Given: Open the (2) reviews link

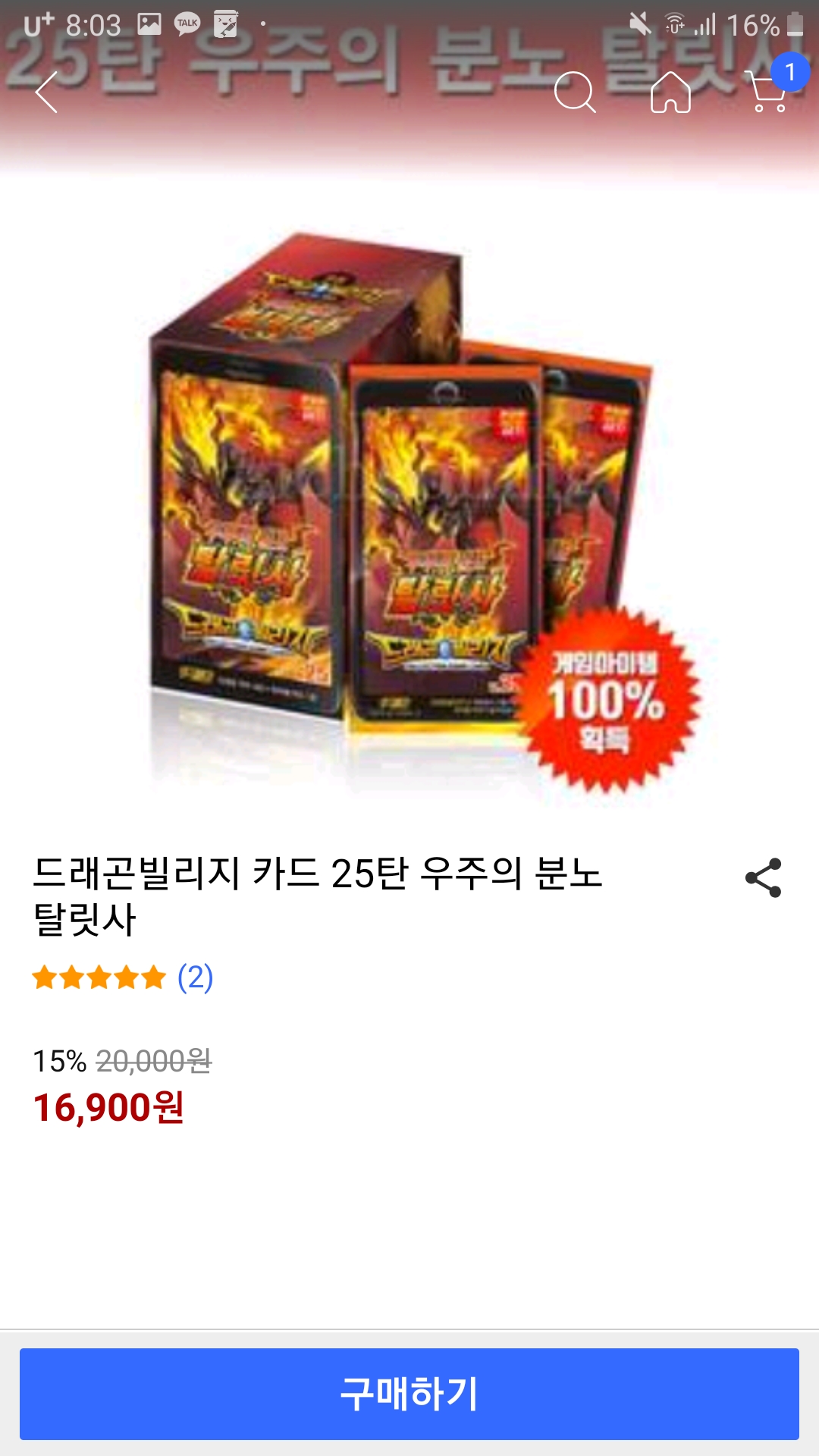Looking at the screenshot, I should pyautogui.click(x=195, y=977).
